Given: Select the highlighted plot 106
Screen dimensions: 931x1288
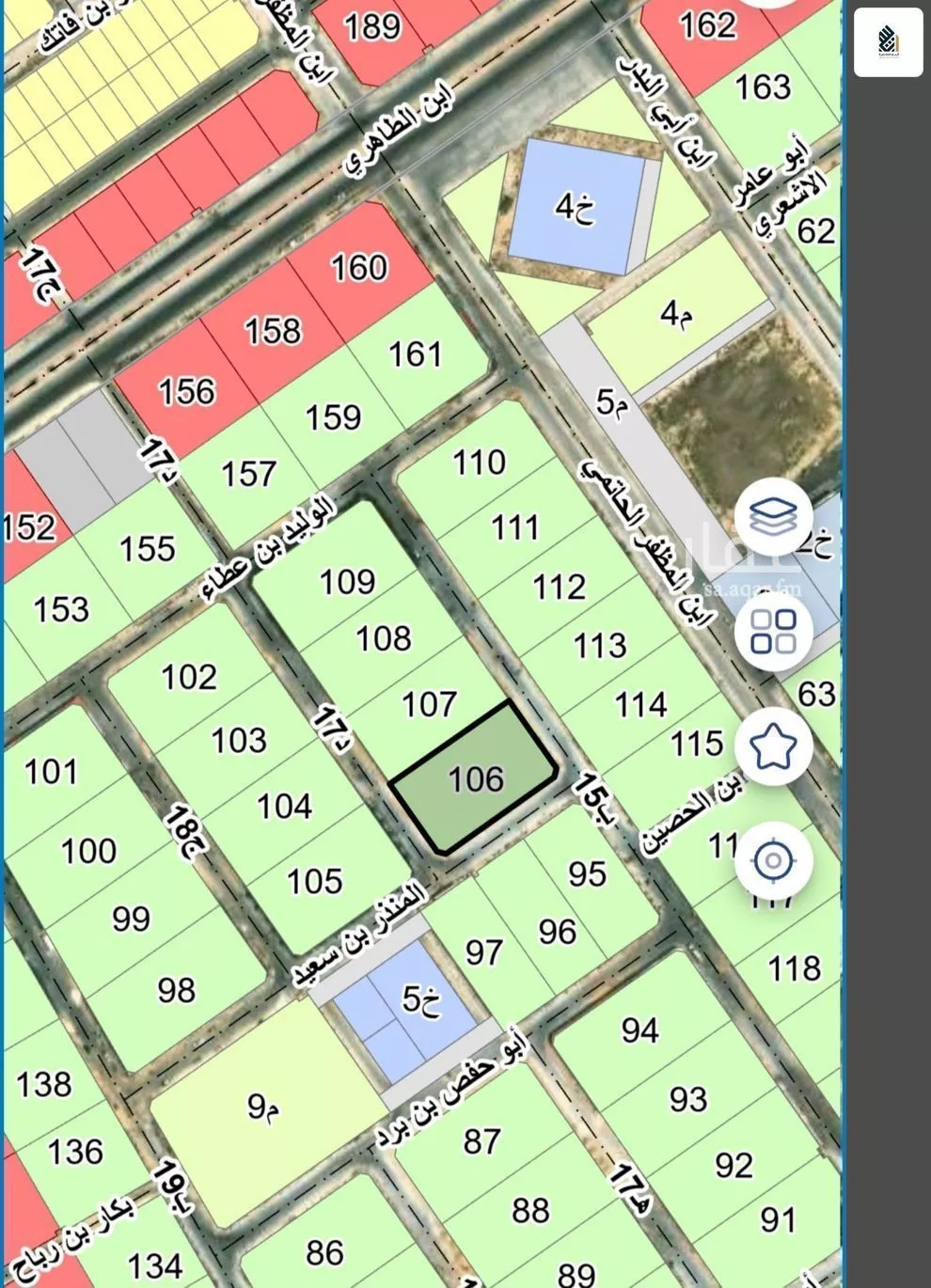Looking at the screenshot, I should (x=475, y=779).
